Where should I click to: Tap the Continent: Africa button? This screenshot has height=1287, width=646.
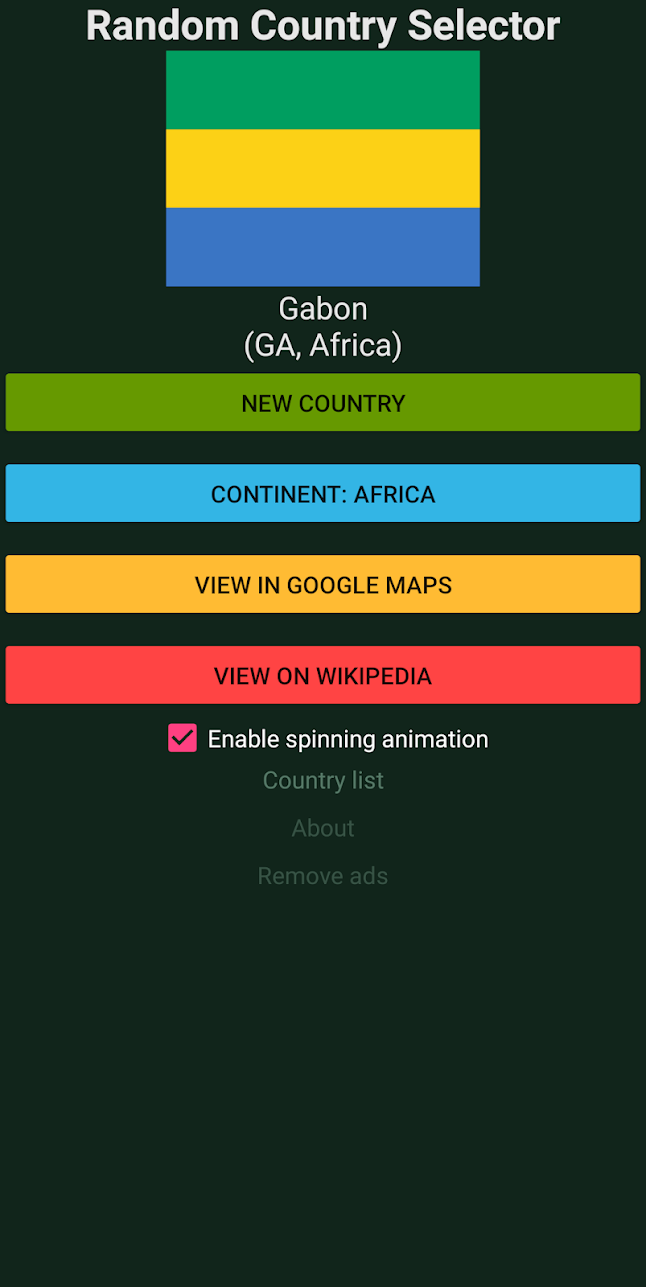[323, 494]
